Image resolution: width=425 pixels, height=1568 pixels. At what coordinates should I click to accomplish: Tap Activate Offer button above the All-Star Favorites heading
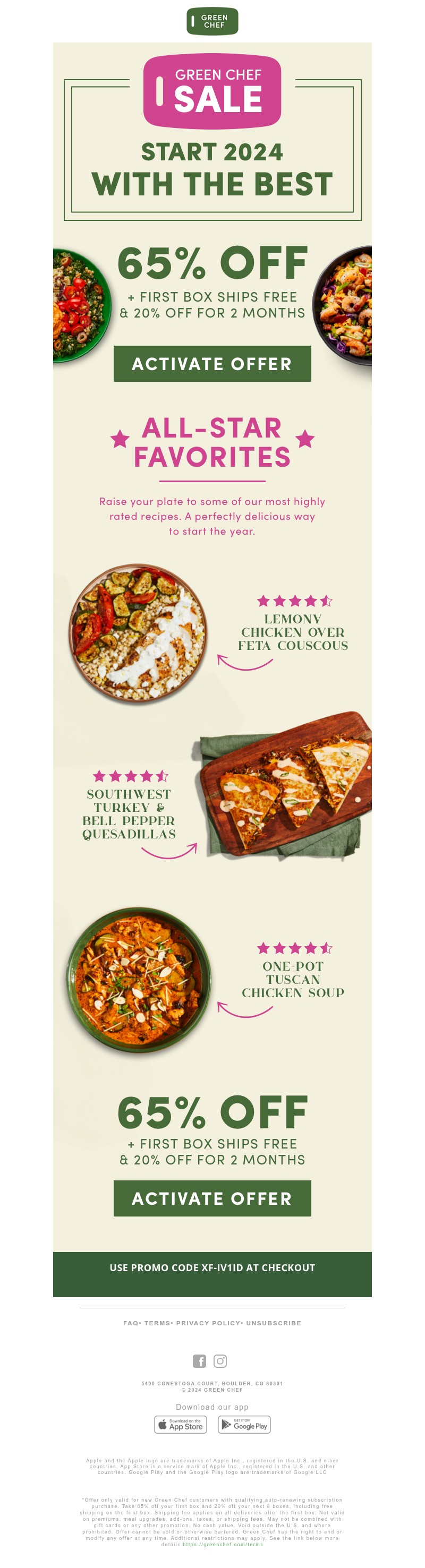tap(212, 363)
